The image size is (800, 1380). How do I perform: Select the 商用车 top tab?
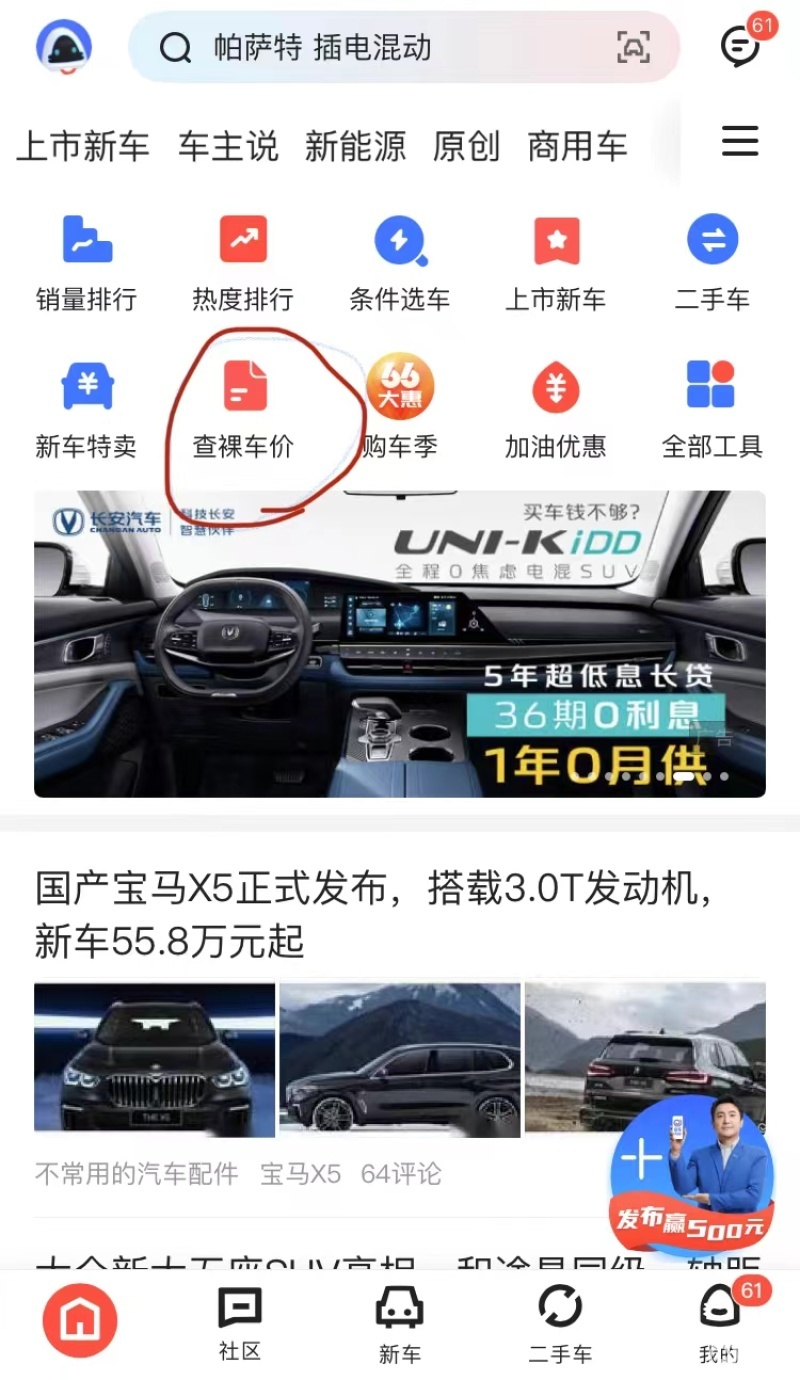[577, 147]
